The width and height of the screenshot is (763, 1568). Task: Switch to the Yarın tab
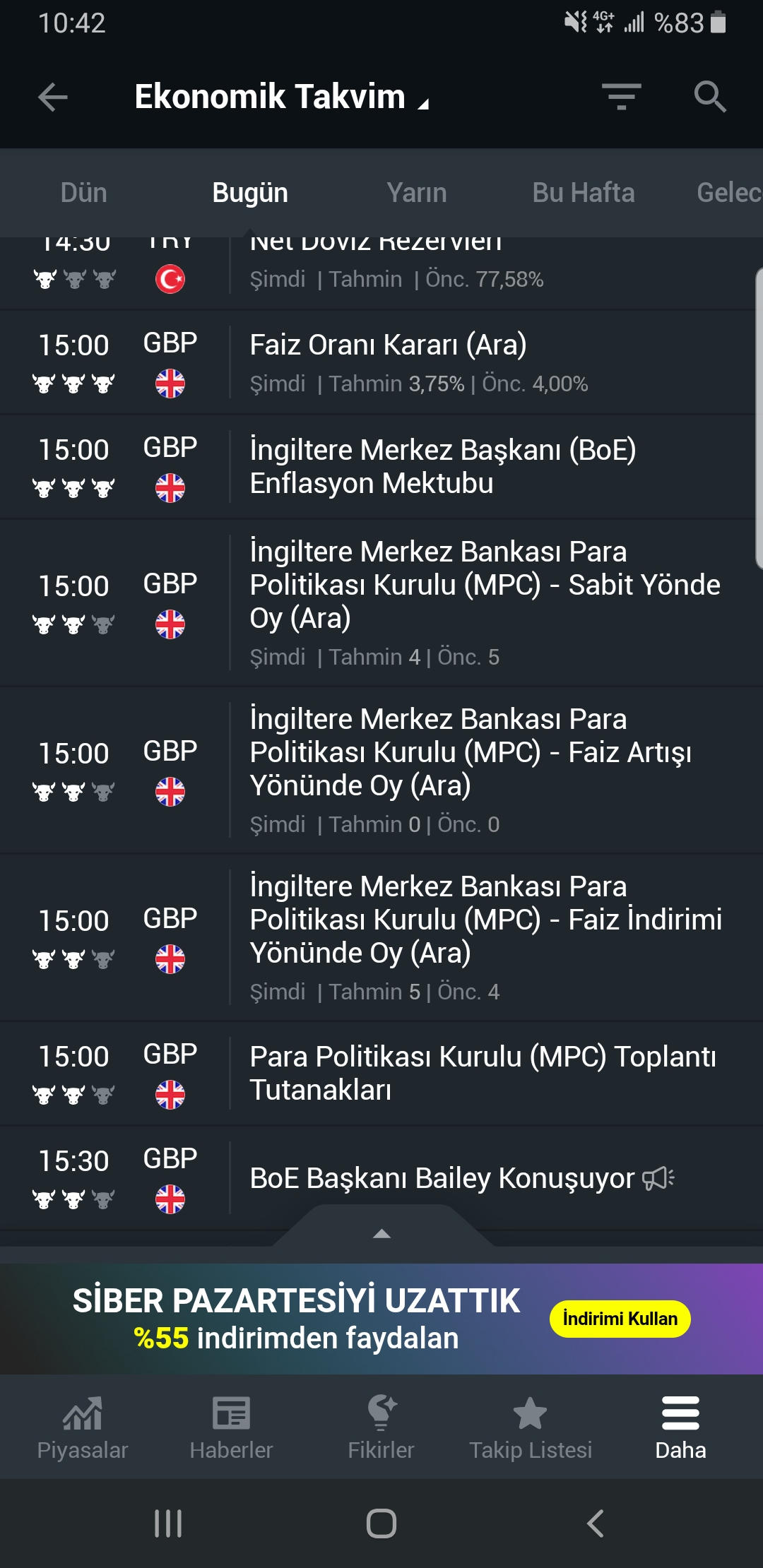(x=416, y=193)
